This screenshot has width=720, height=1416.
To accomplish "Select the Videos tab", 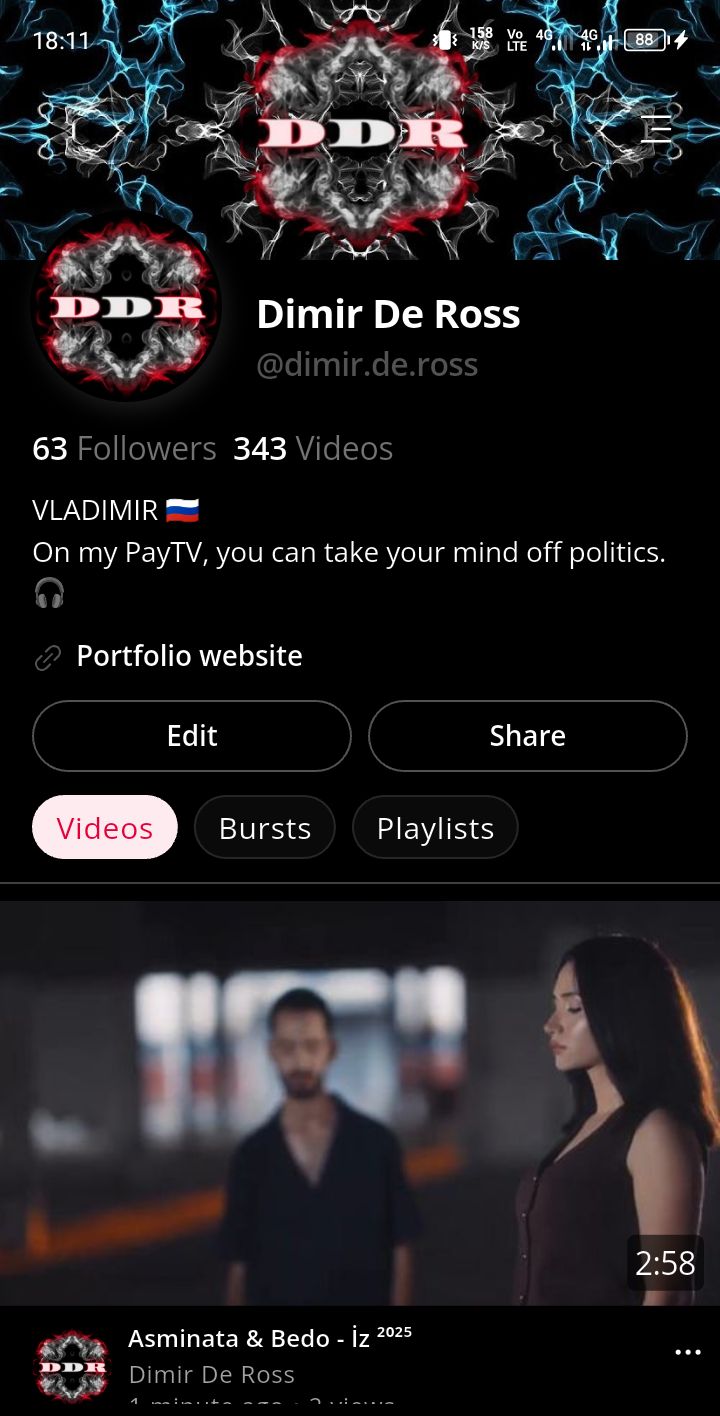I will coord(105,828).
